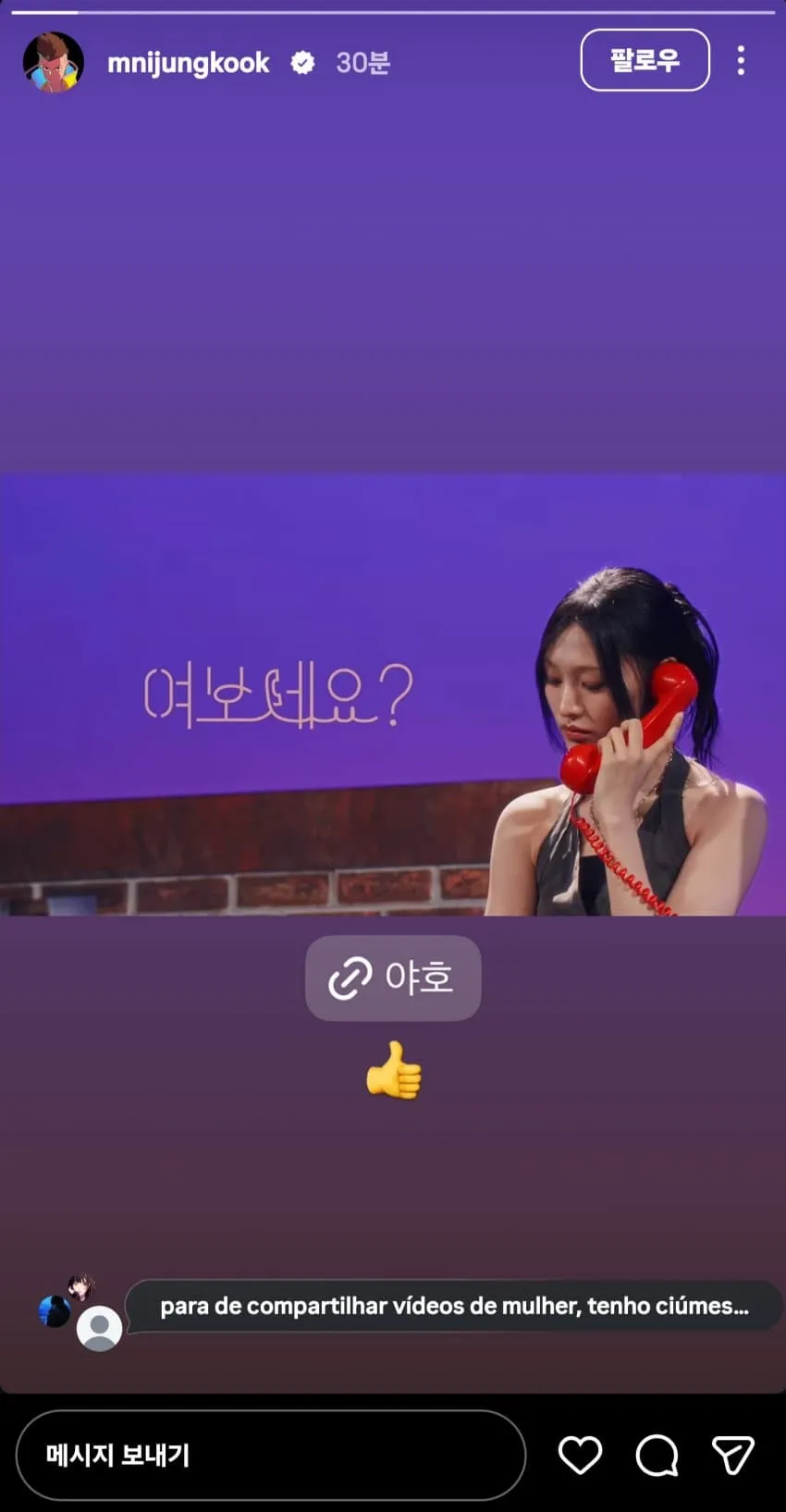Open the three-dot overflow menu
Image resolution: width=786 pixels, height=1512 pixels.
pyautogui.click(x=741, y=61)
